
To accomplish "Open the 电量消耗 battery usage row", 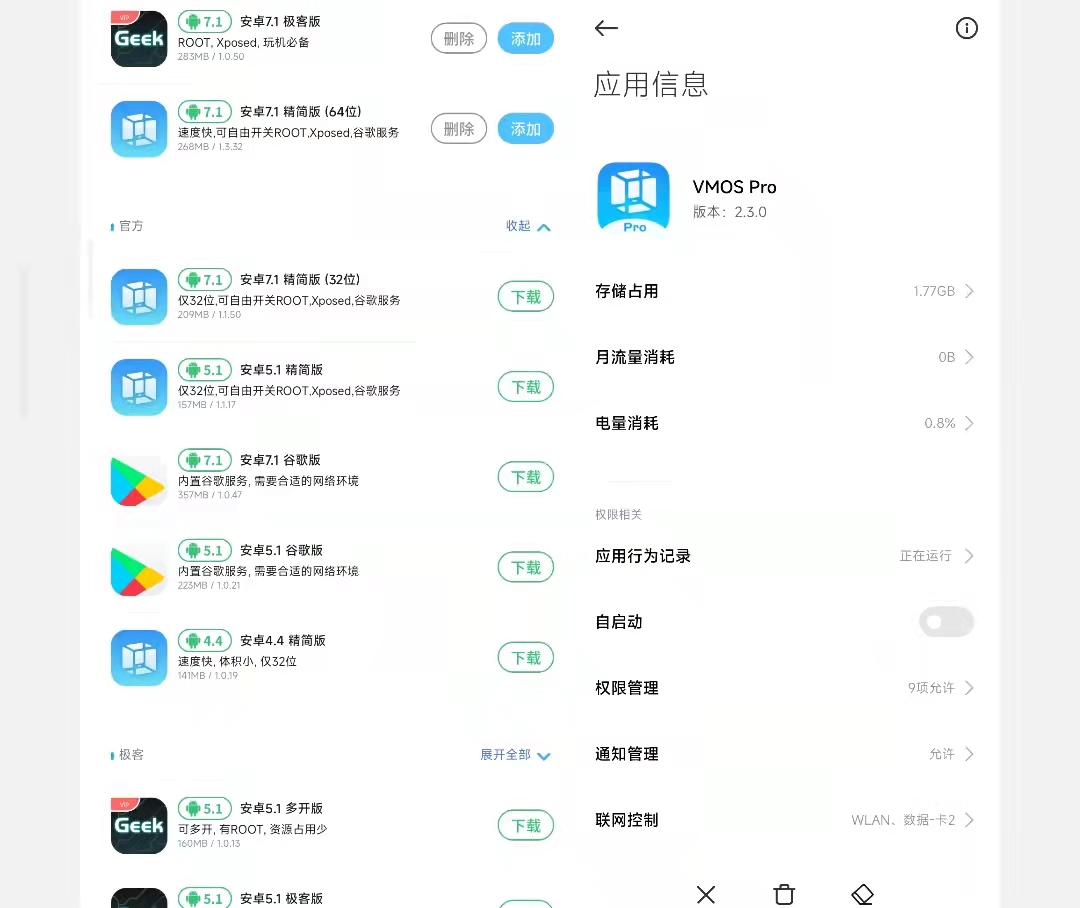I will [784, 423].
